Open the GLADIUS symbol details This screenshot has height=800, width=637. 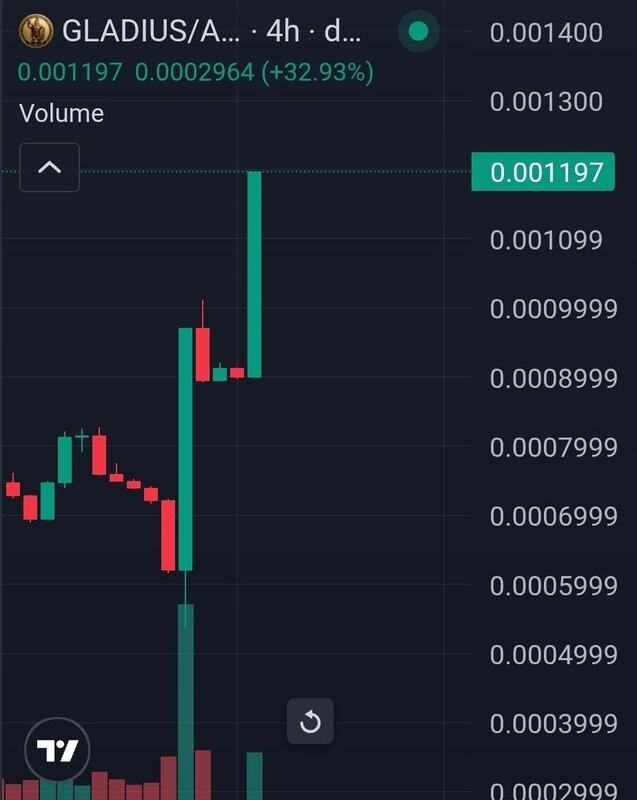point(150,31)
